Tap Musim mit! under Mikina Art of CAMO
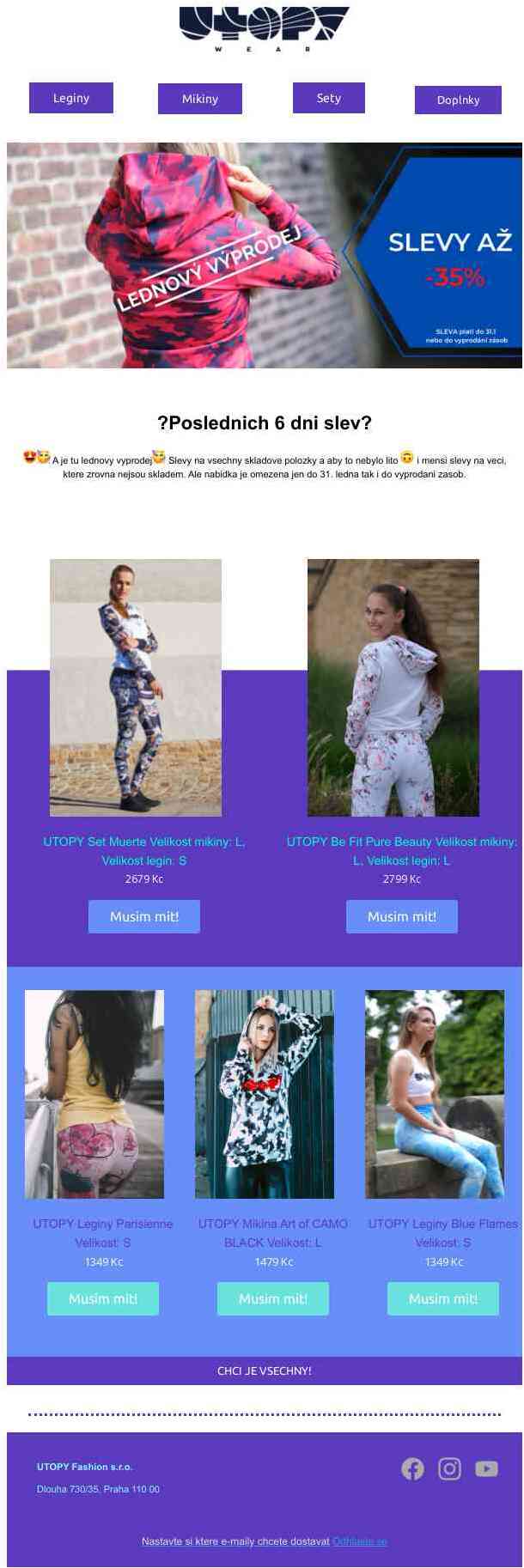Screen dimensions: 524x1568 pyautogui.click(x=273, y=1298)
